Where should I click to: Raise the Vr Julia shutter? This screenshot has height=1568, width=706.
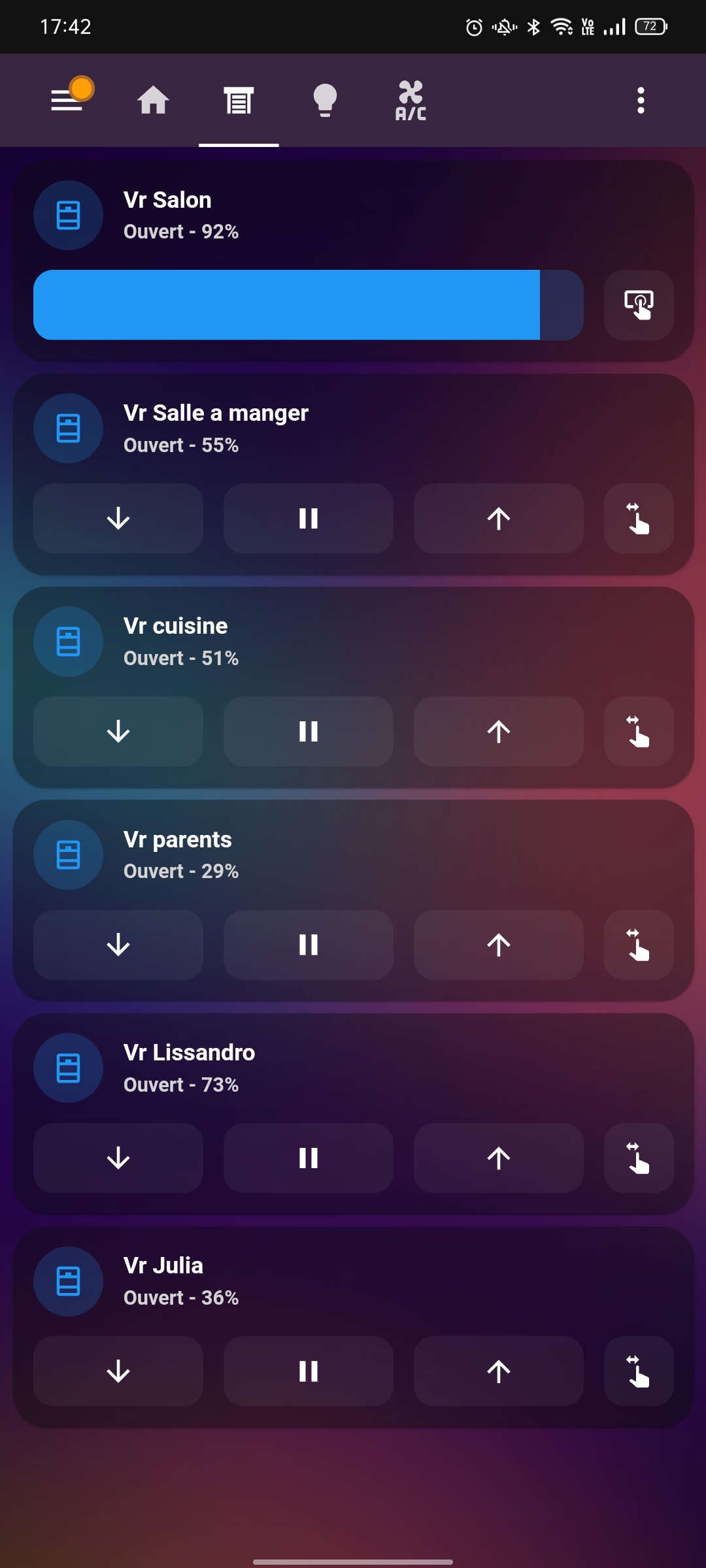click(x=498, y=1371)
